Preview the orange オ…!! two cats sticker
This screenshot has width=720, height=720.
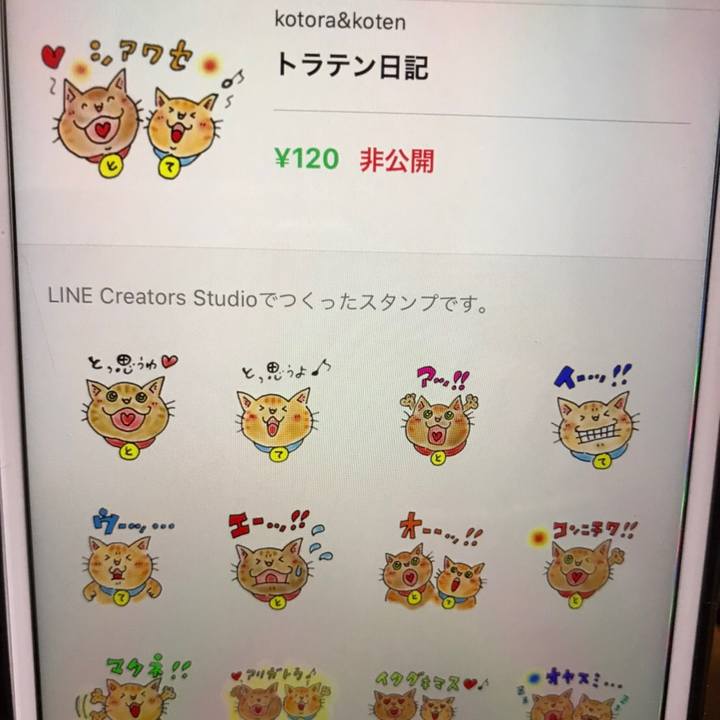click(433, 565)
